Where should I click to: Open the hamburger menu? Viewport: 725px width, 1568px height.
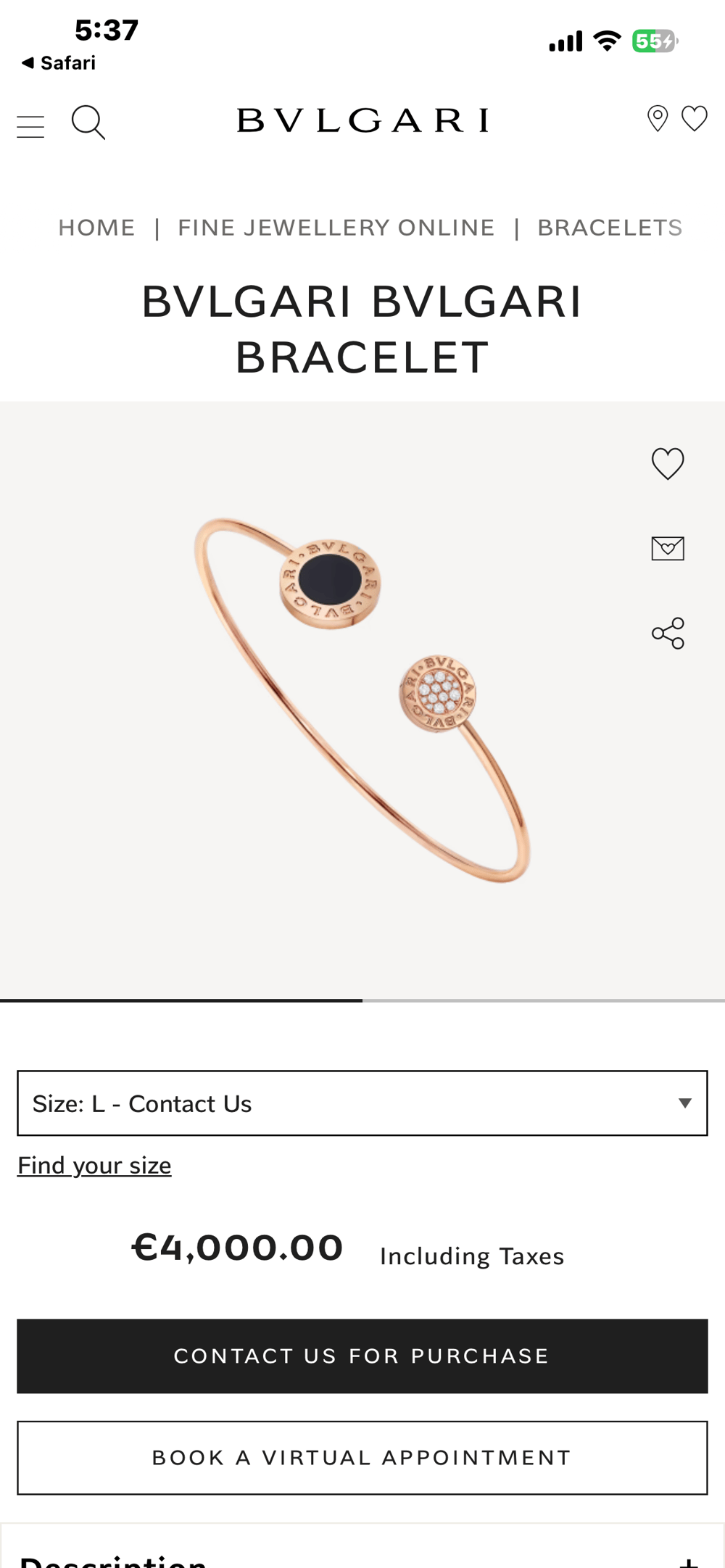pos(30,127)
